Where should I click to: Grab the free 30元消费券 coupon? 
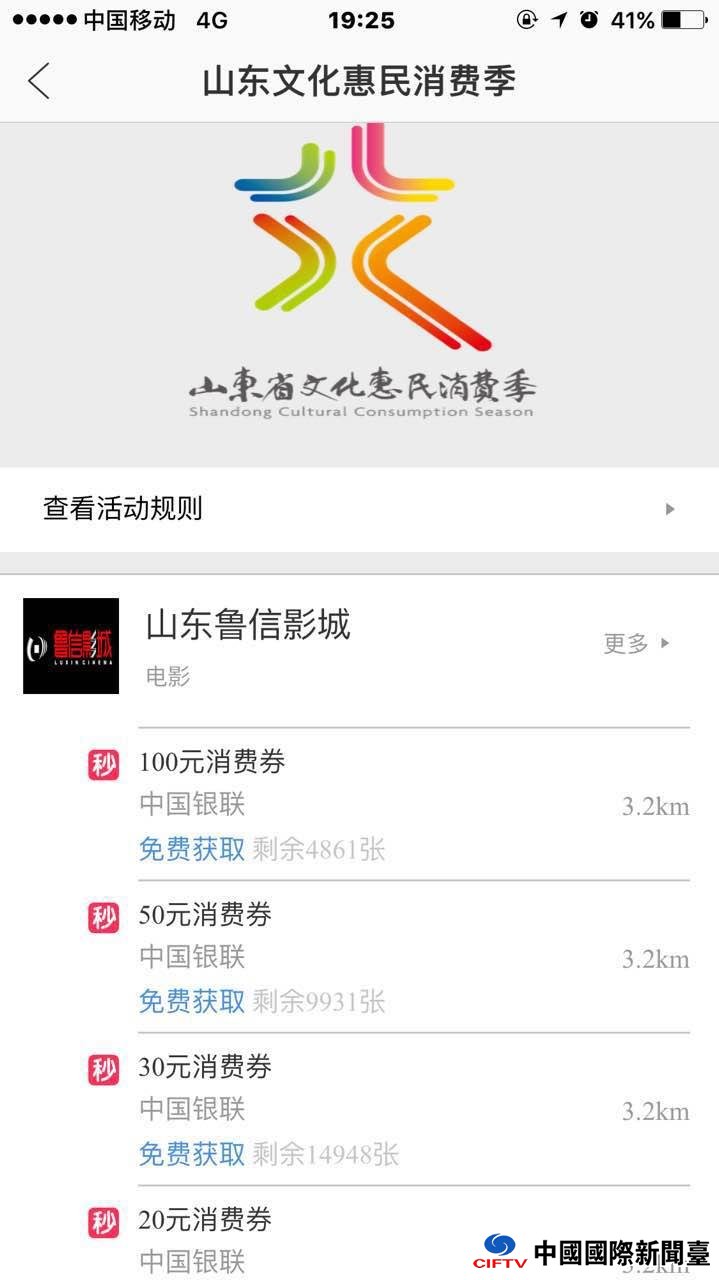tap(191, 1154)
